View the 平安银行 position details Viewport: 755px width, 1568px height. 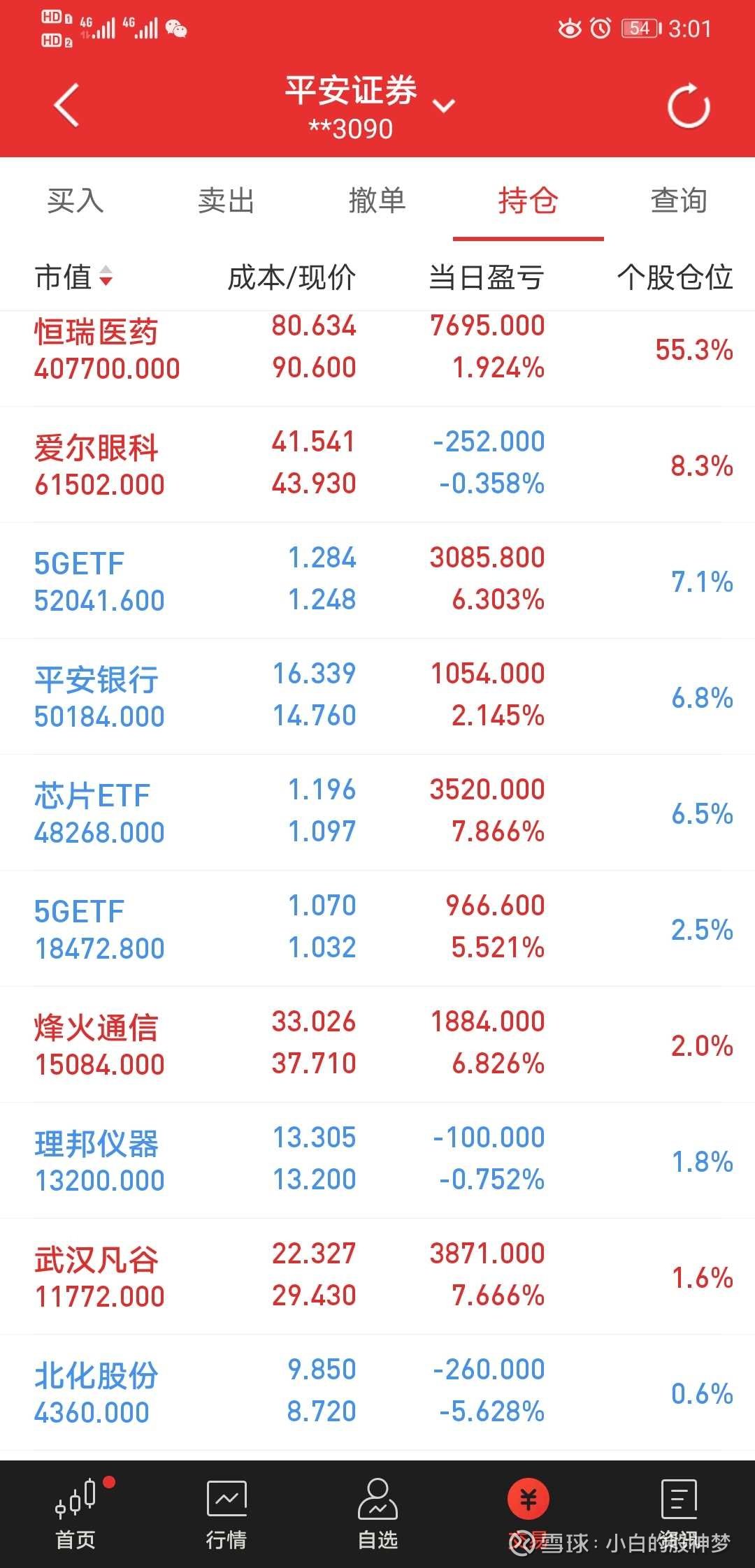click(377, 696)
